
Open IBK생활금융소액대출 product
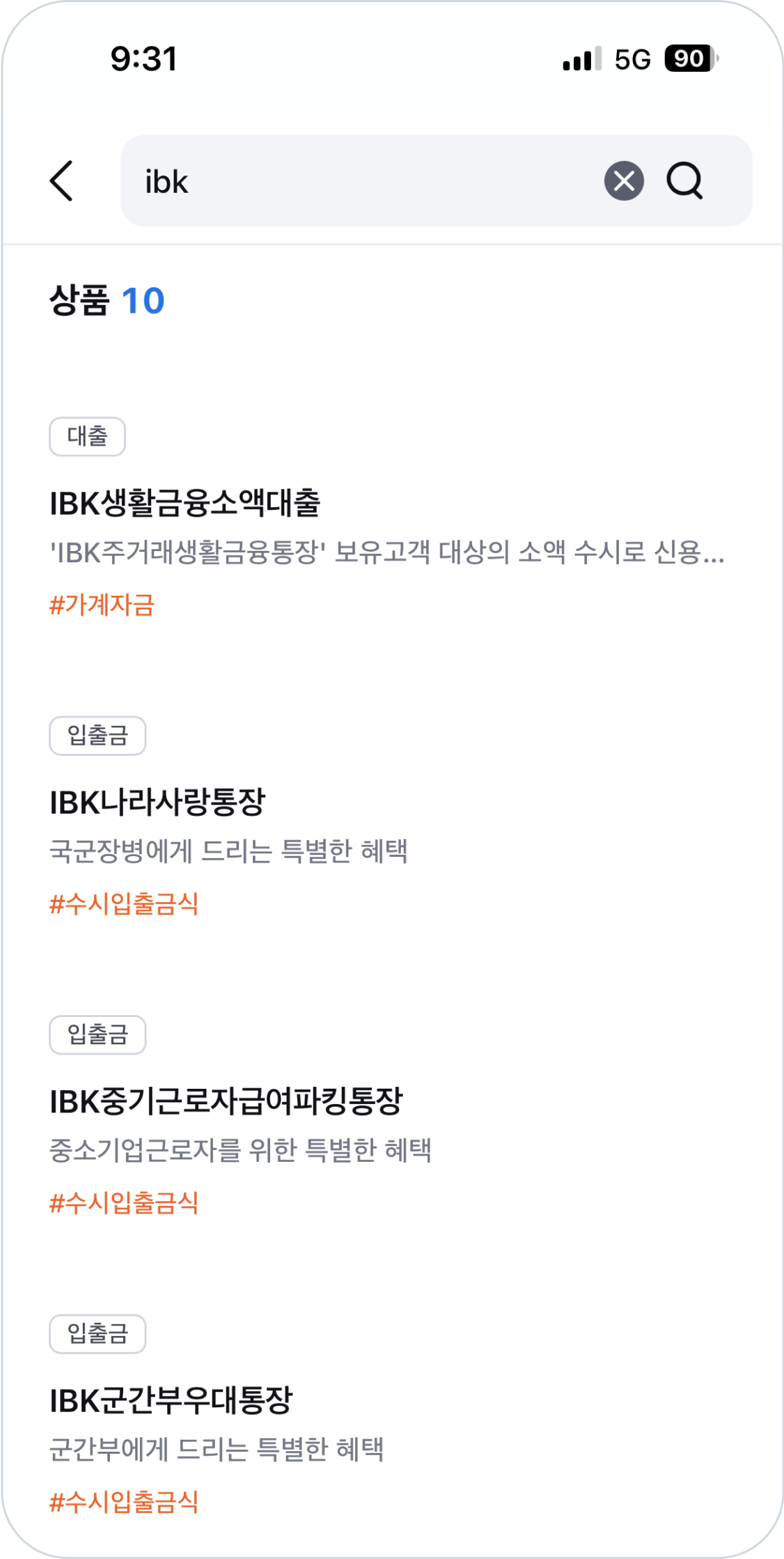[x=185, y=503]
